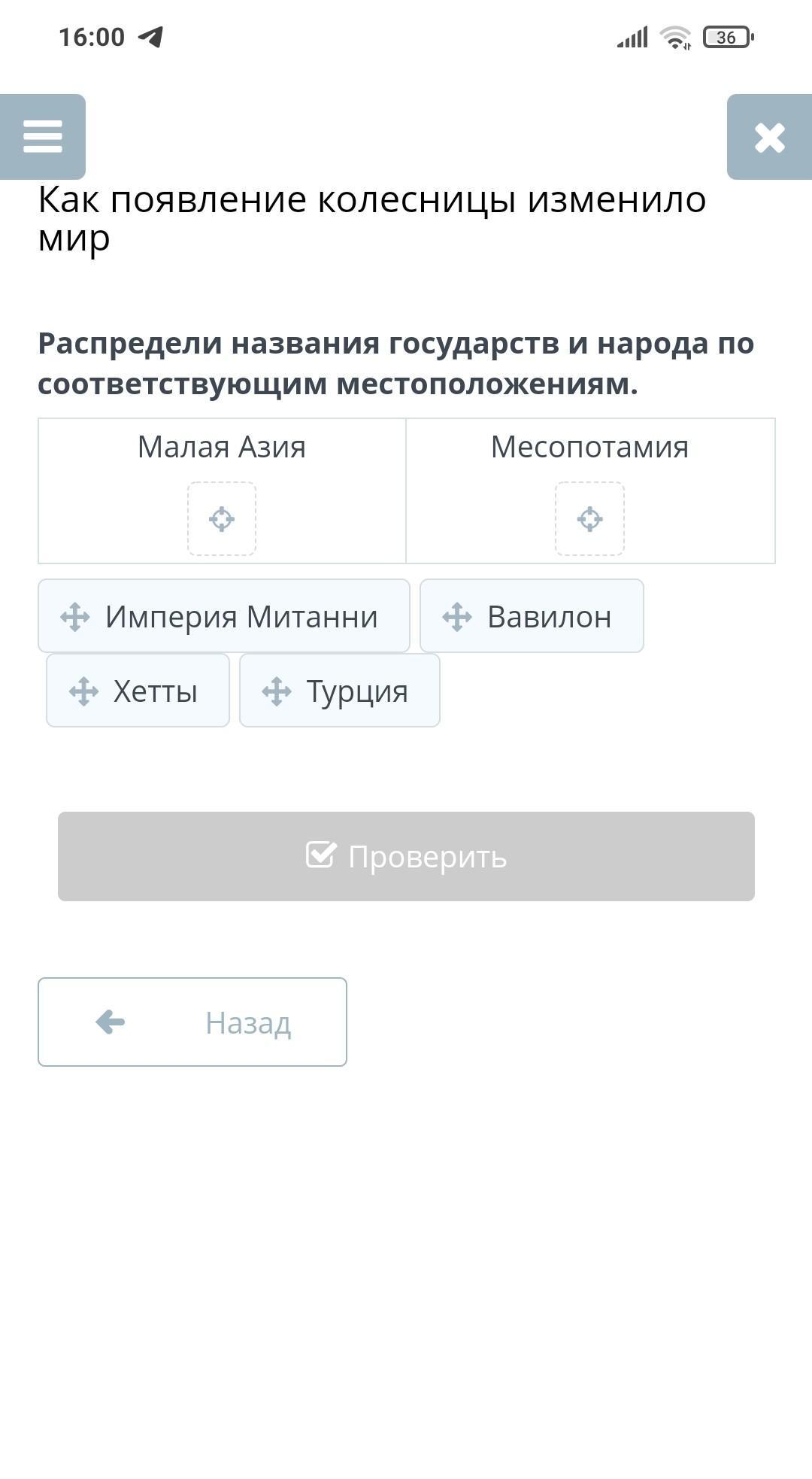This screenshot has width=812, height=1479.
Task: Select the Вавилон chip
Action: pos(532,616)
